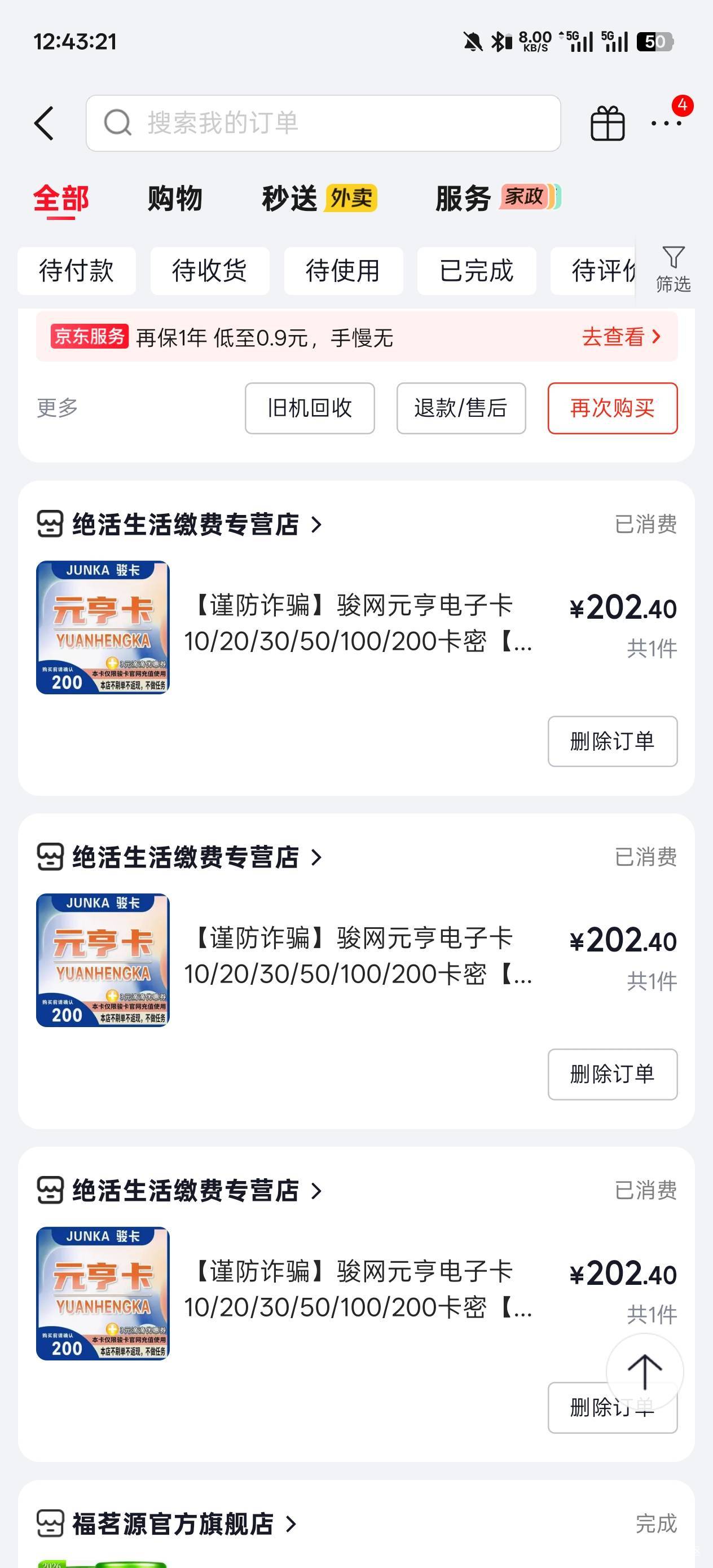The height and width of the screenshot is (1568, 713).
Task: Tap the back-to-top arrow button
Action: (x=644, y=1371)
